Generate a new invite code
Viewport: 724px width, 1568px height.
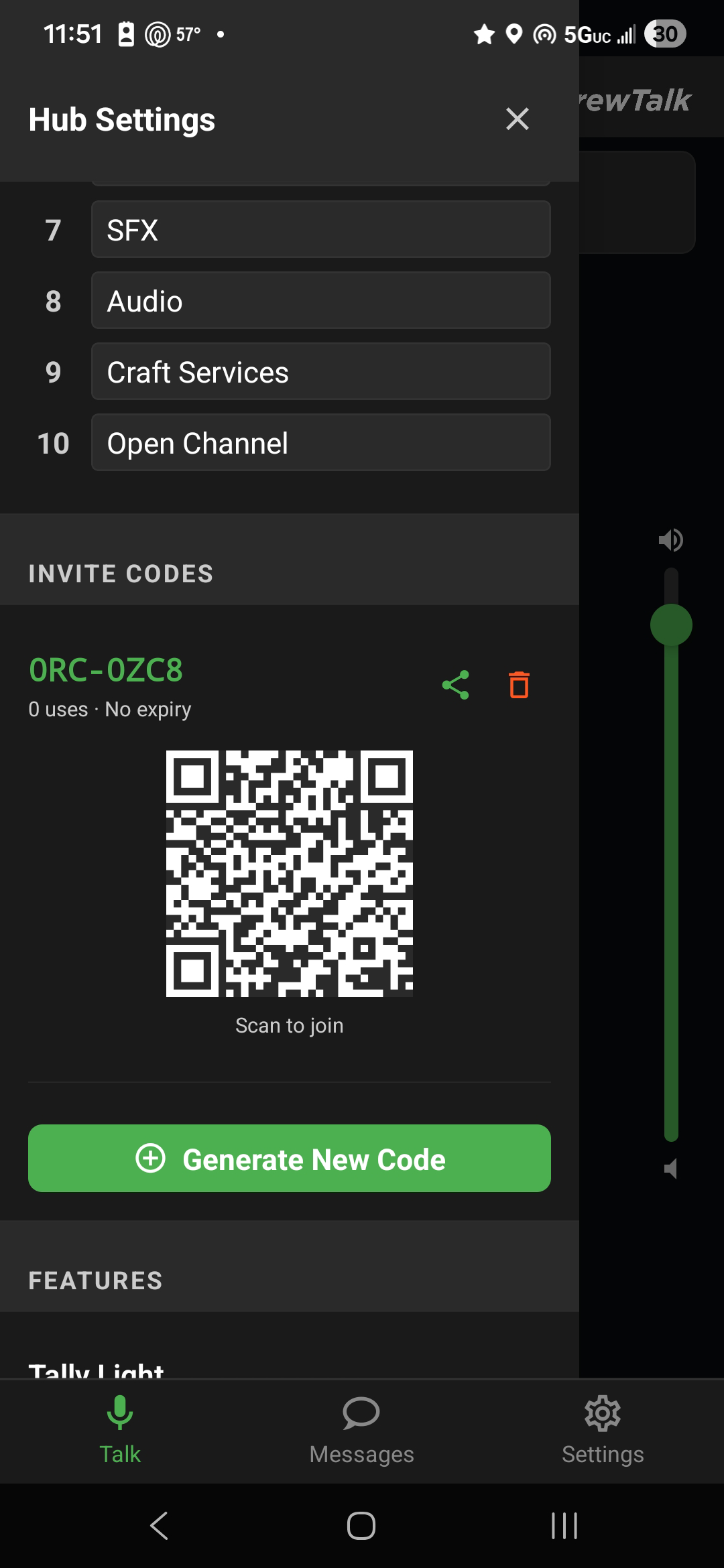click(x=290, y=1159)
